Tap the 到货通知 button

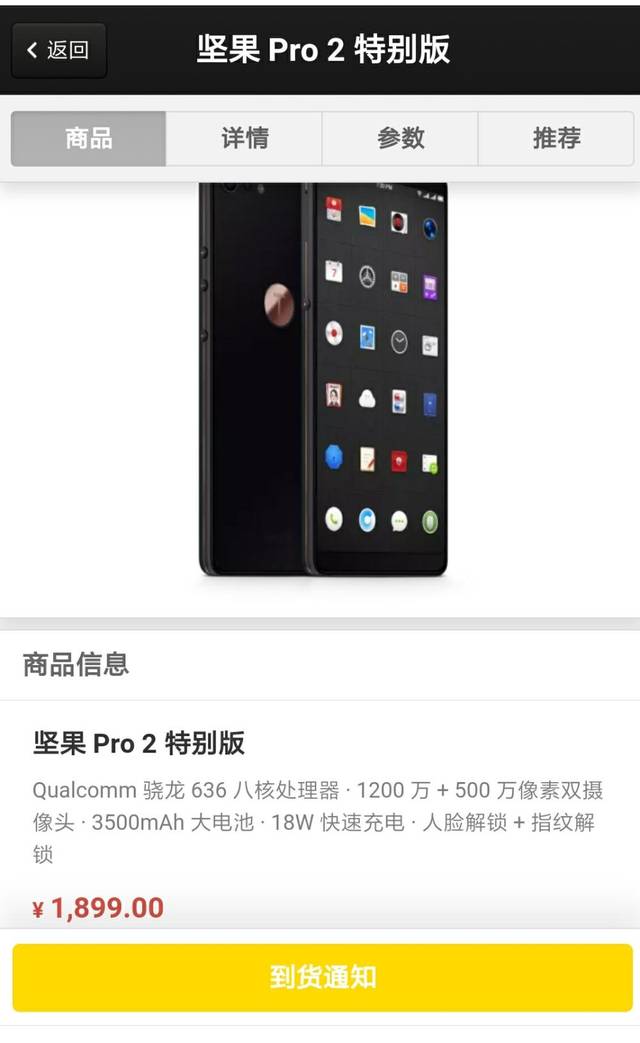pyautogui.click(x=322, y=977)
